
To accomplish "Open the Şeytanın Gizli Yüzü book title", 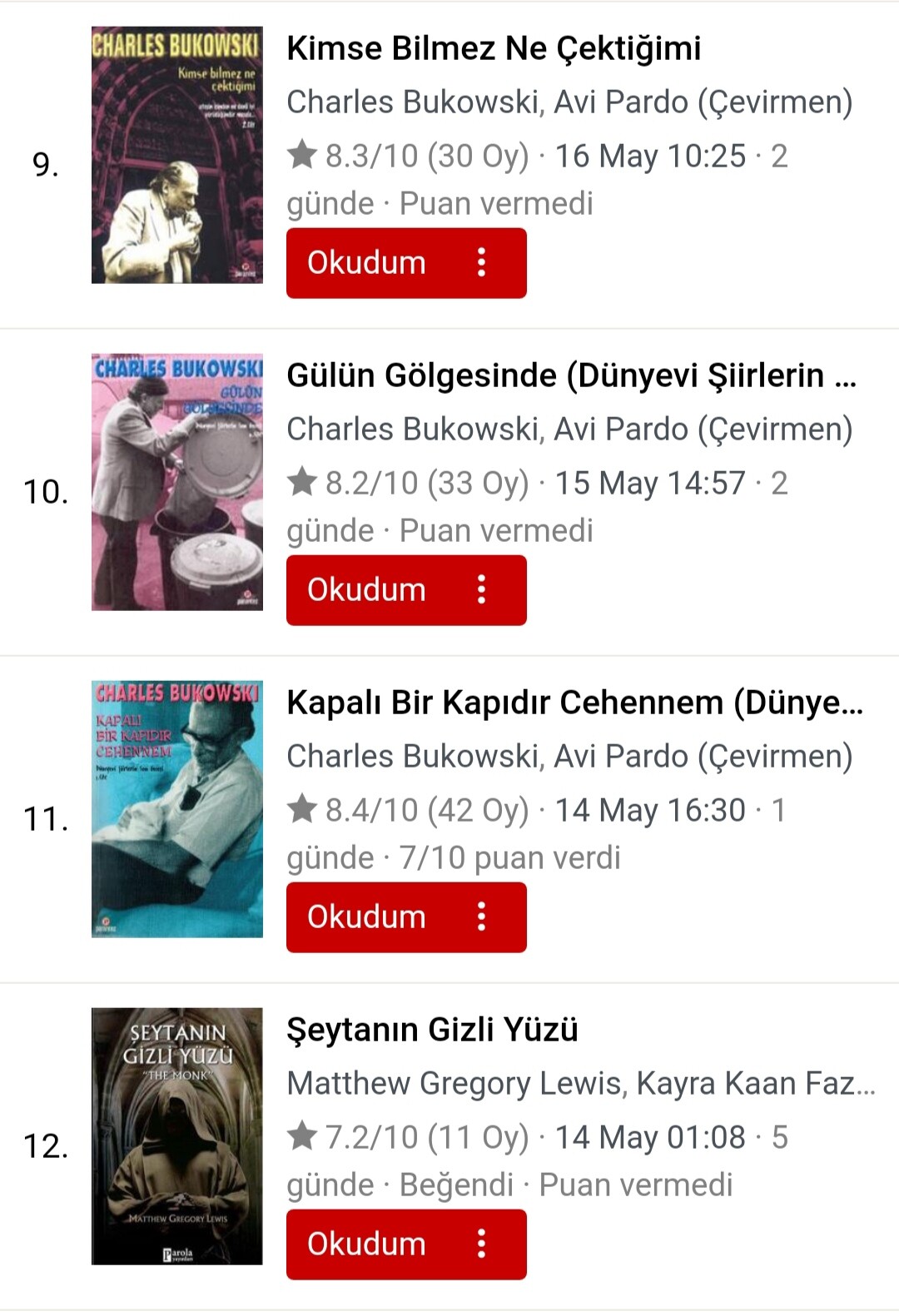I will coord(432,1030).
